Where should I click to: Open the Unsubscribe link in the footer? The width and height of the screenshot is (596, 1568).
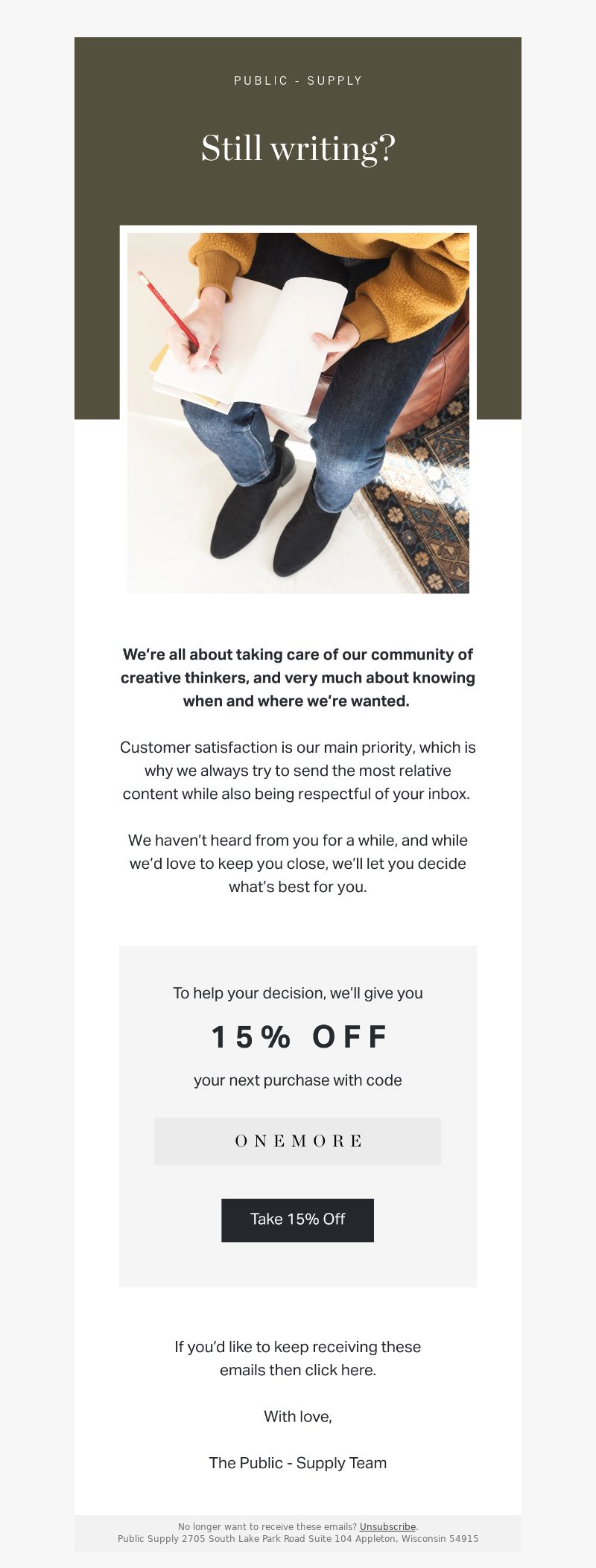point(387,1526)
